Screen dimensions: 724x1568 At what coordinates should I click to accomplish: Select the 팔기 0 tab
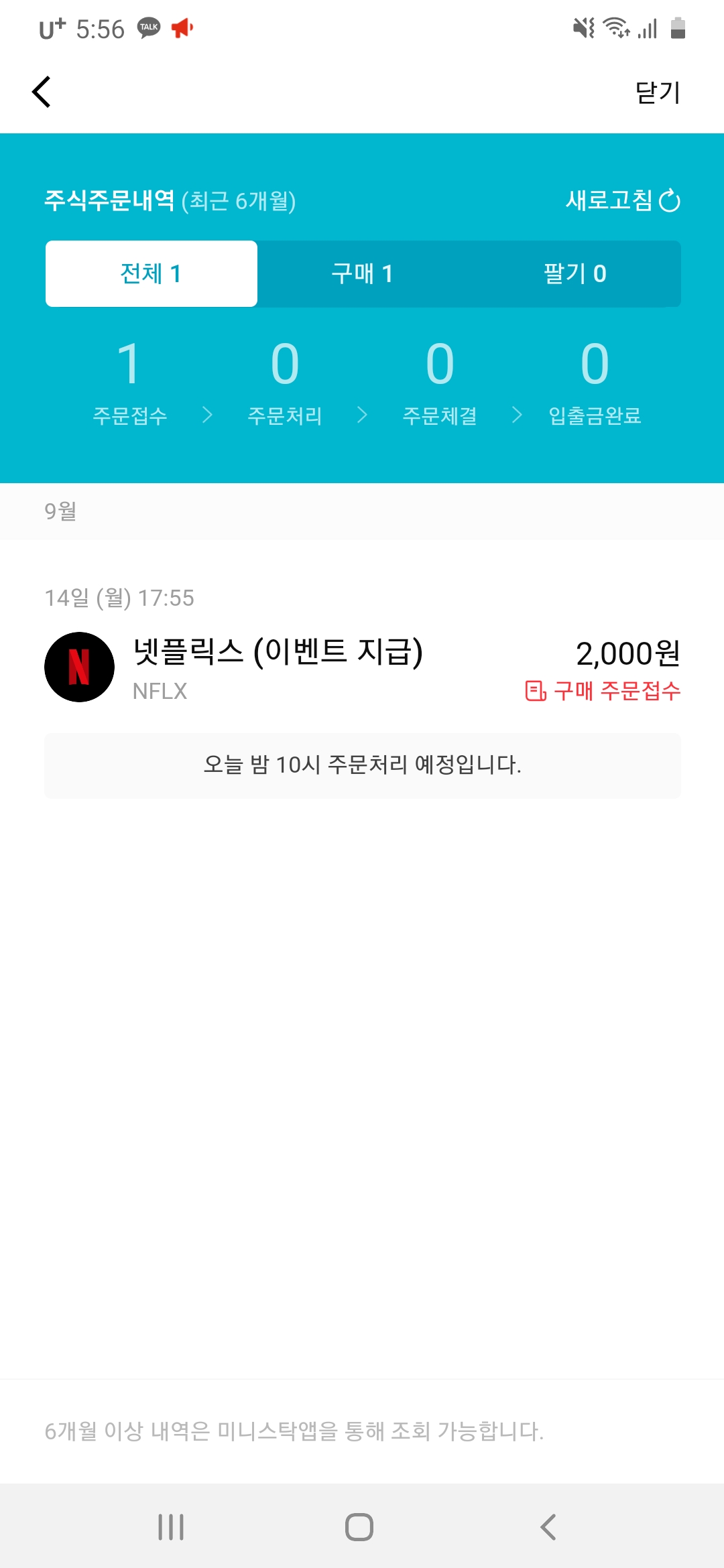575,273
